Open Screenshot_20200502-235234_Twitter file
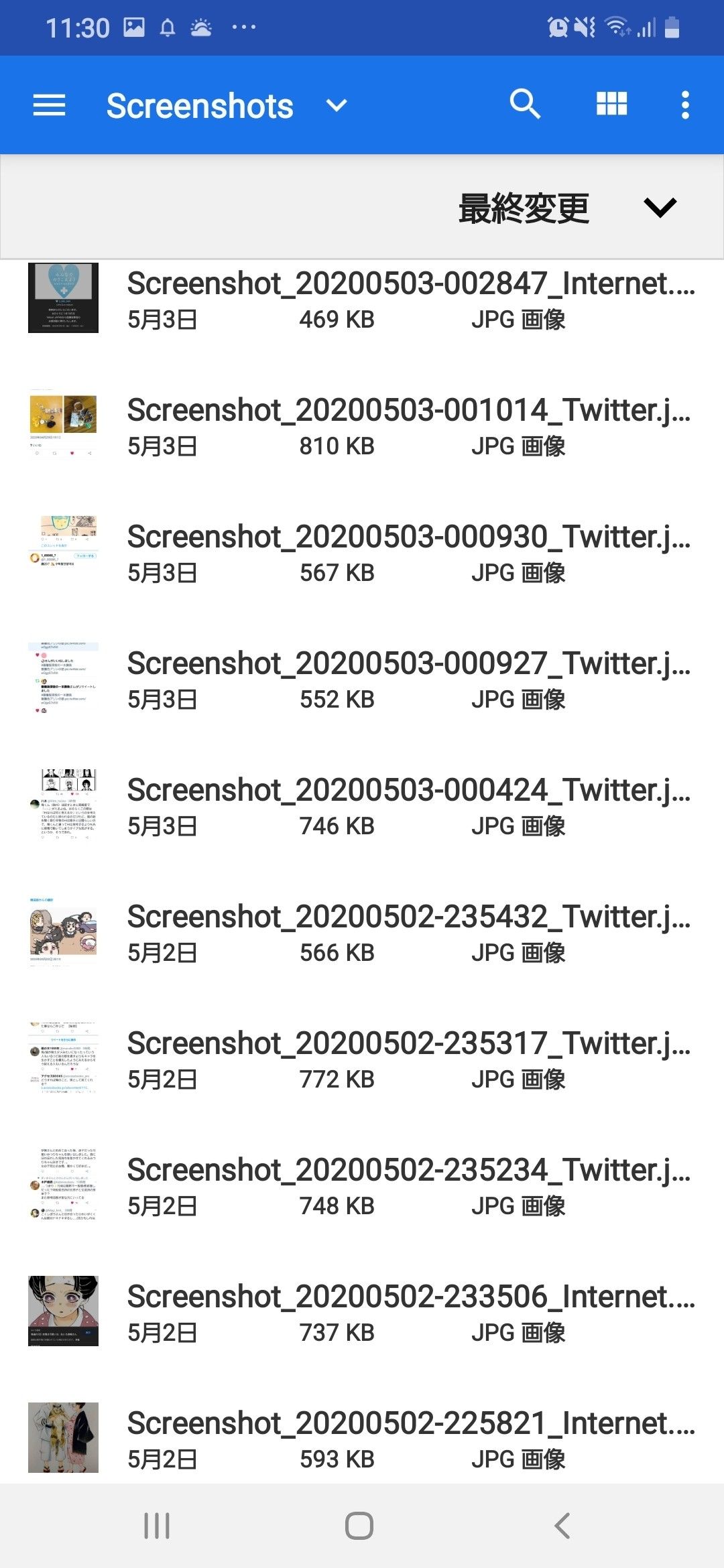Screen dimensions: 724x1568 point(409,1184)
